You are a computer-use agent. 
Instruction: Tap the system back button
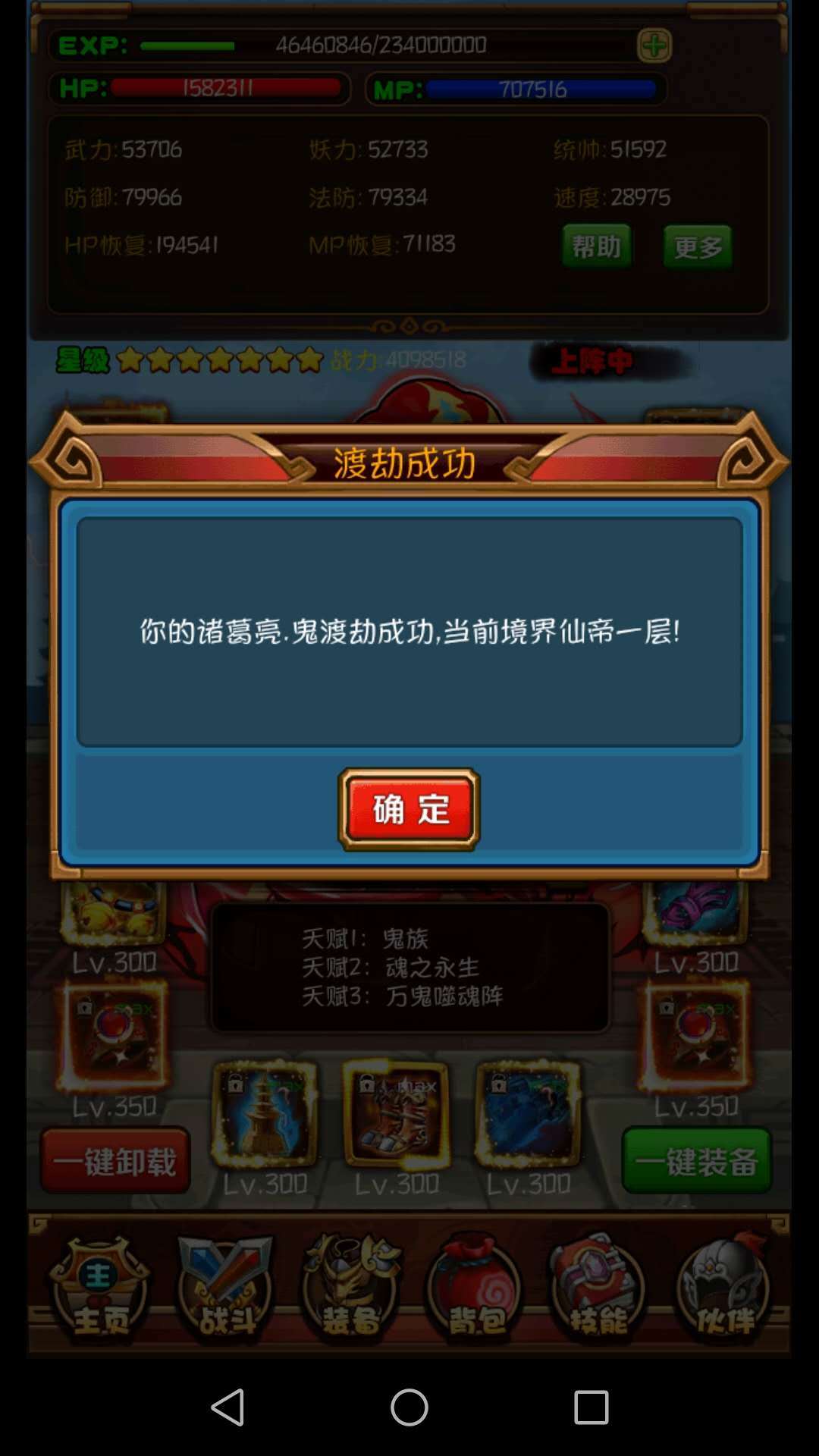(x=227, y=1407)
